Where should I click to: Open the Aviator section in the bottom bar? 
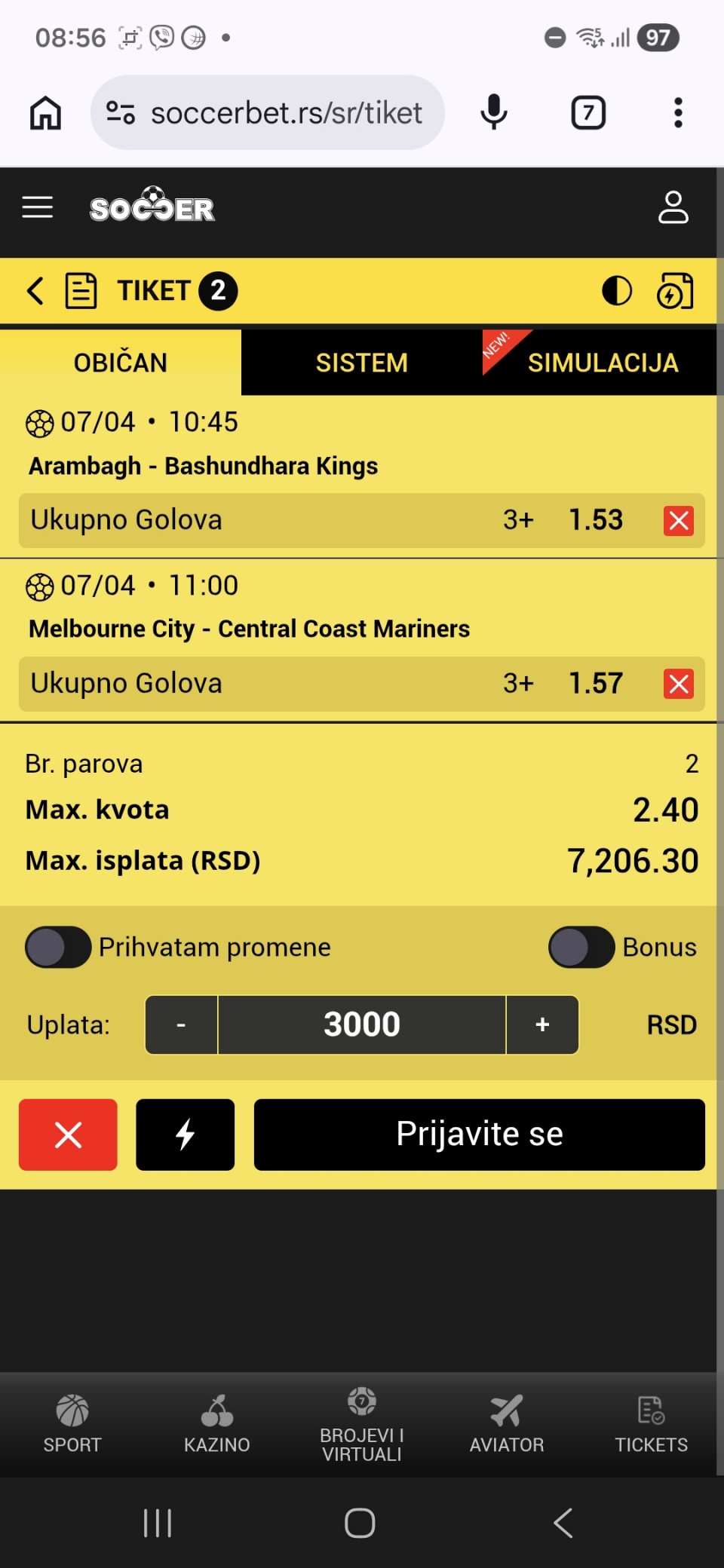click(506, 1423)
